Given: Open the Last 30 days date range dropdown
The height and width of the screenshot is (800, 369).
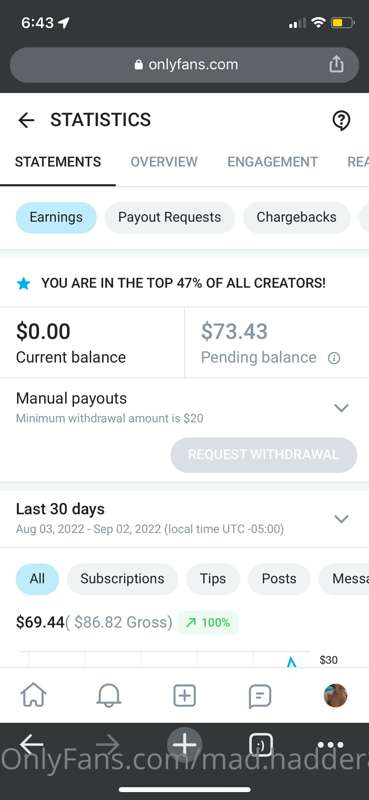Looking at the screenshot, I should pos(341,519).
